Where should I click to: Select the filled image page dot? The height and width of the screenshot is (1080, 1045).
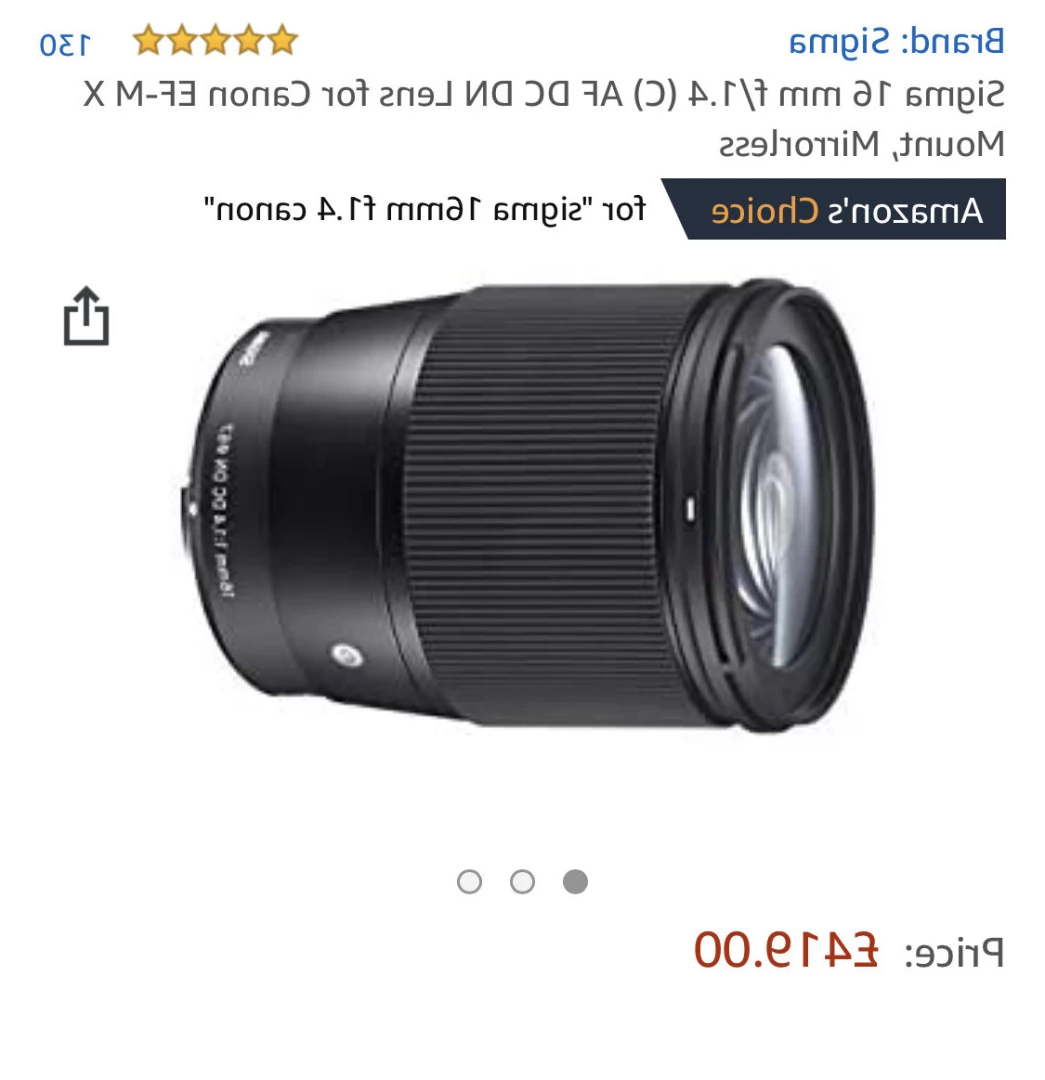pyautogui.click(x=575, y=881)
